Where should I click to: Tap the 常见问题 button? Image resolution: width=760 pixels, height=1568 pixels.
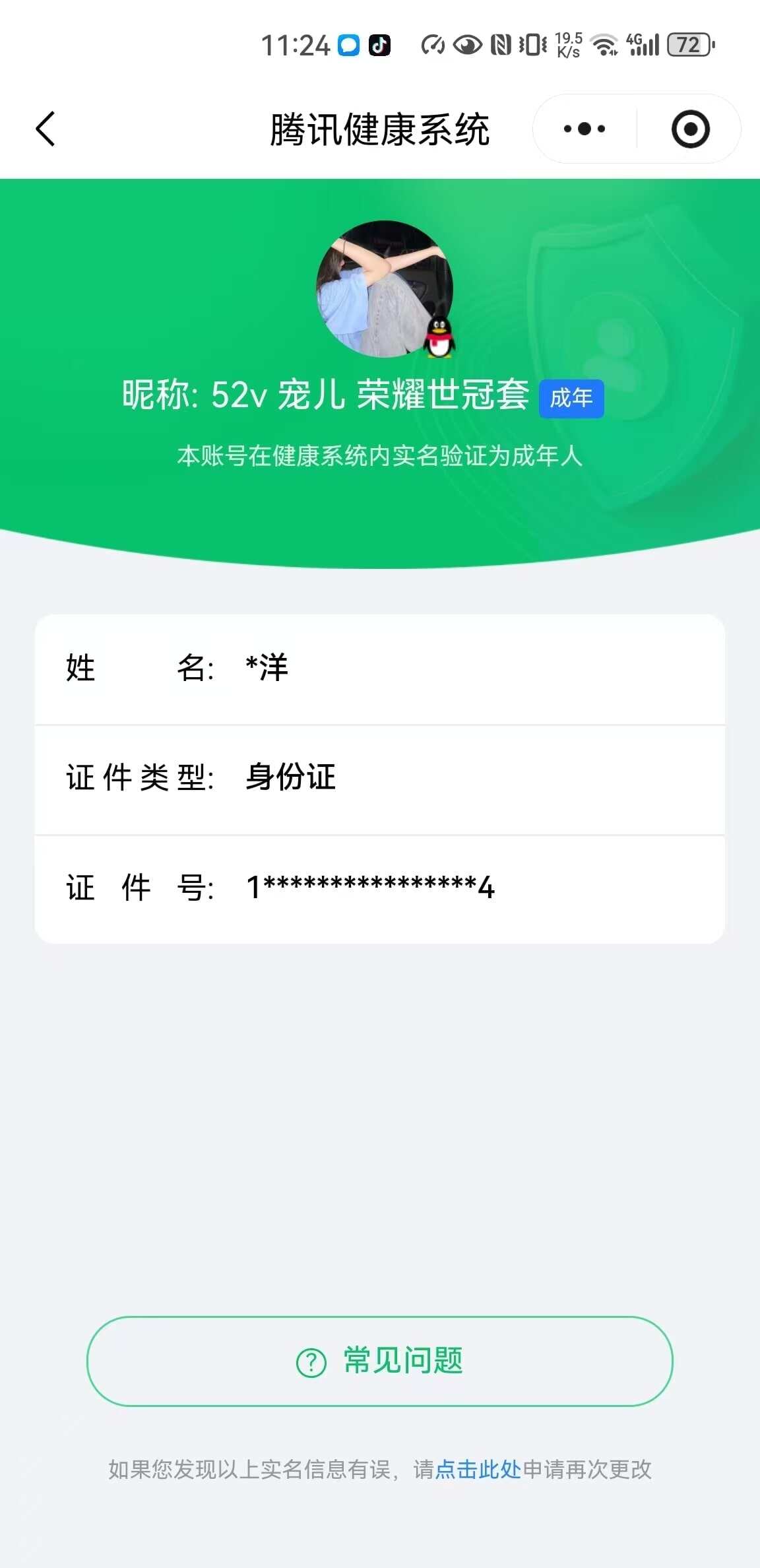(x=380, y=1361)
